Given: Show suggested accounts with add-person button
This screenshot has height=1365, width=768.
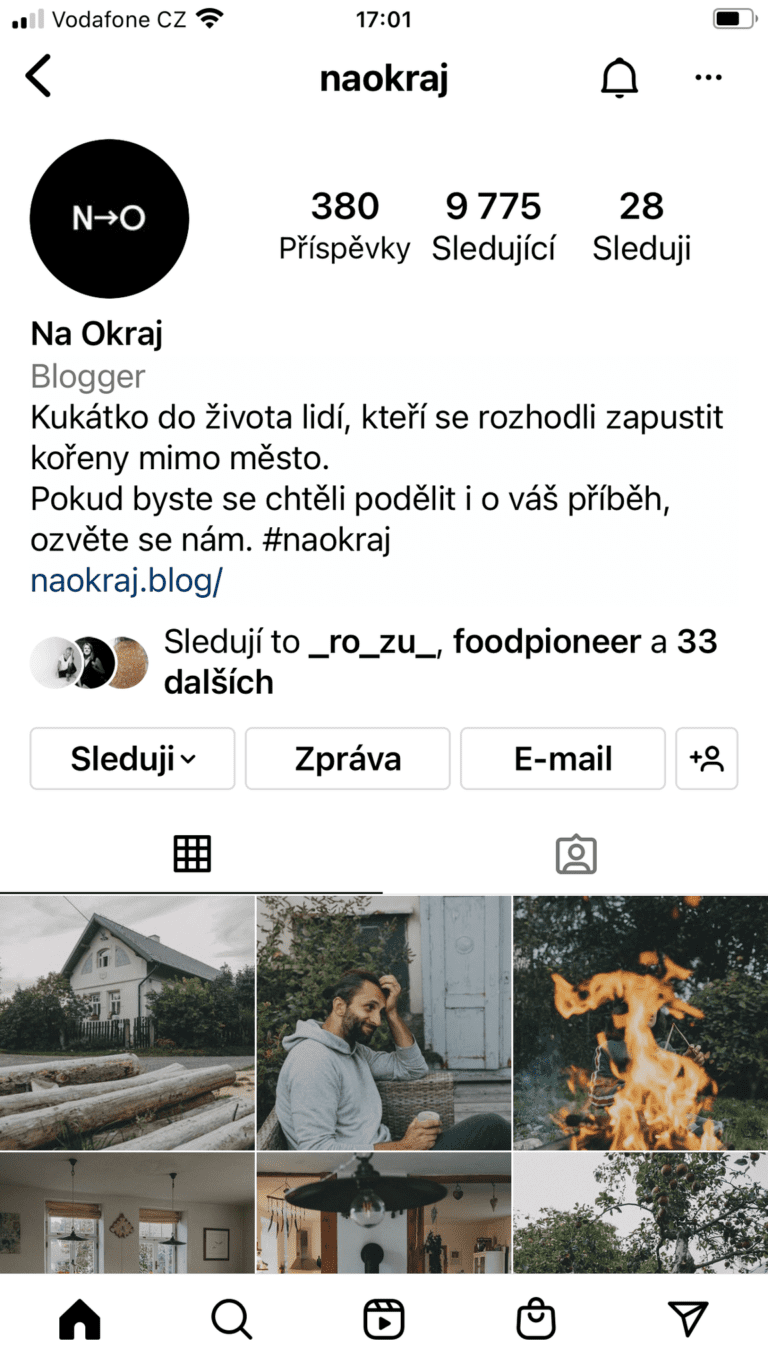Looking at the screenshot, I should click(x=707, y=759).
